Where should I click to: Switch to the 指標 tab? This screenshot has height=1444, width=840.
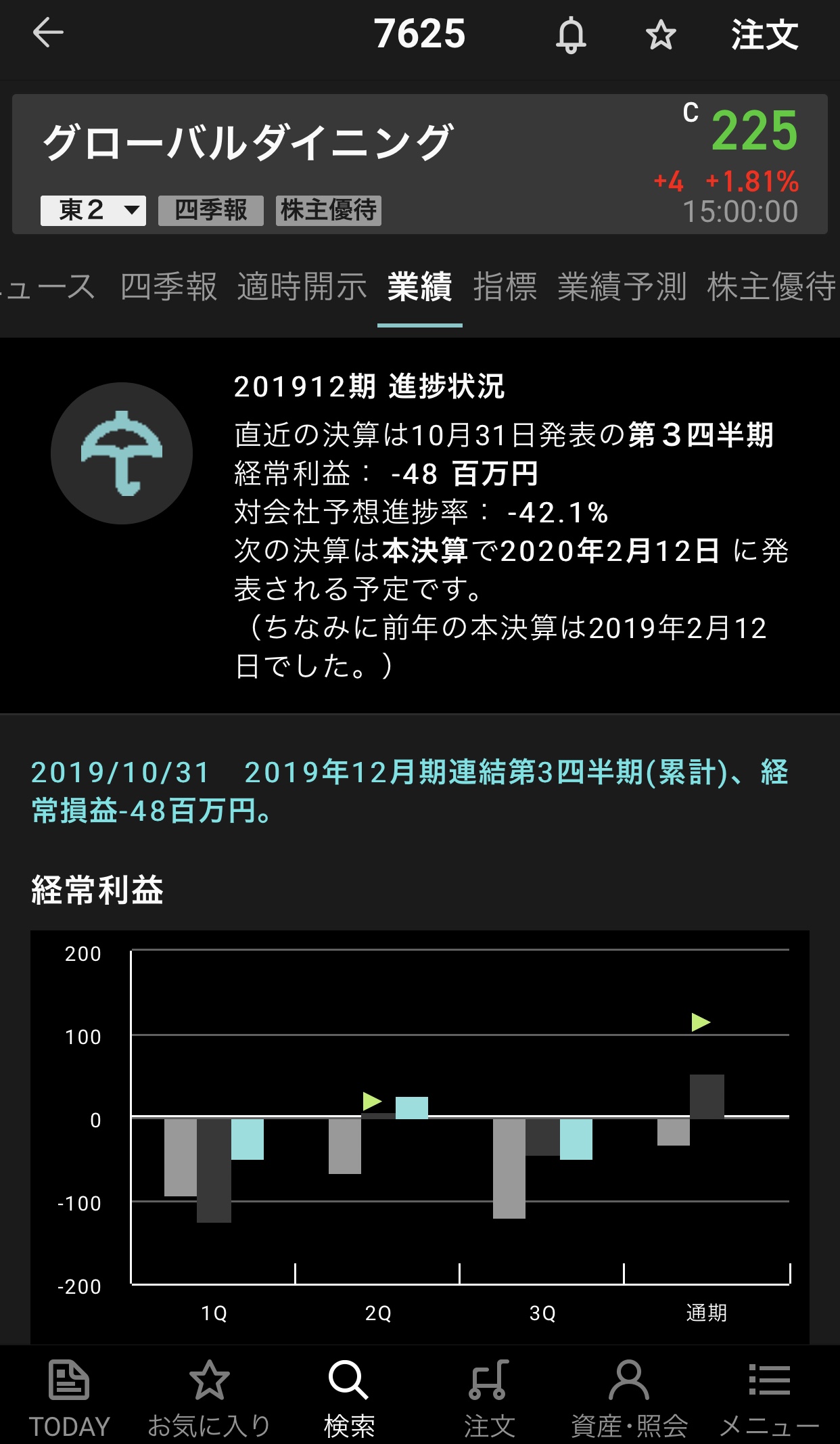click(505, 286)
